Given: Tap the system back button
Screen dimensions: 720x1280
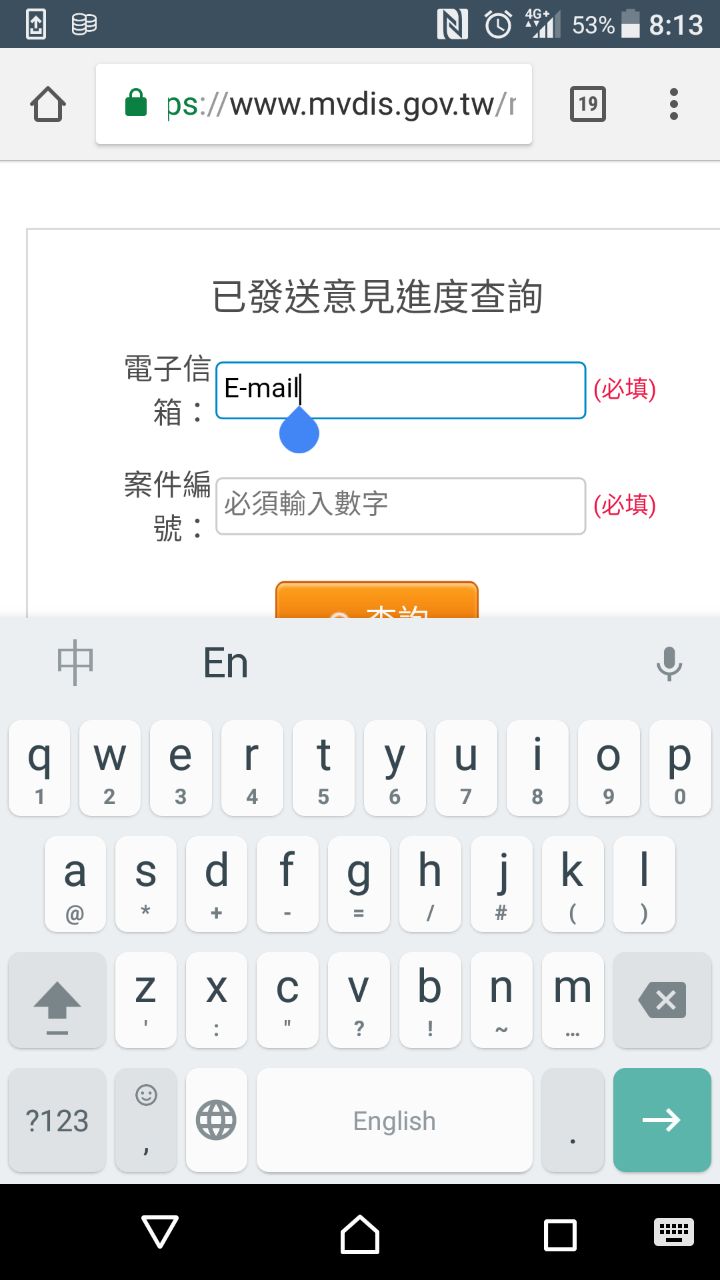Looking at the screenshot, I should coord(160,1232).
